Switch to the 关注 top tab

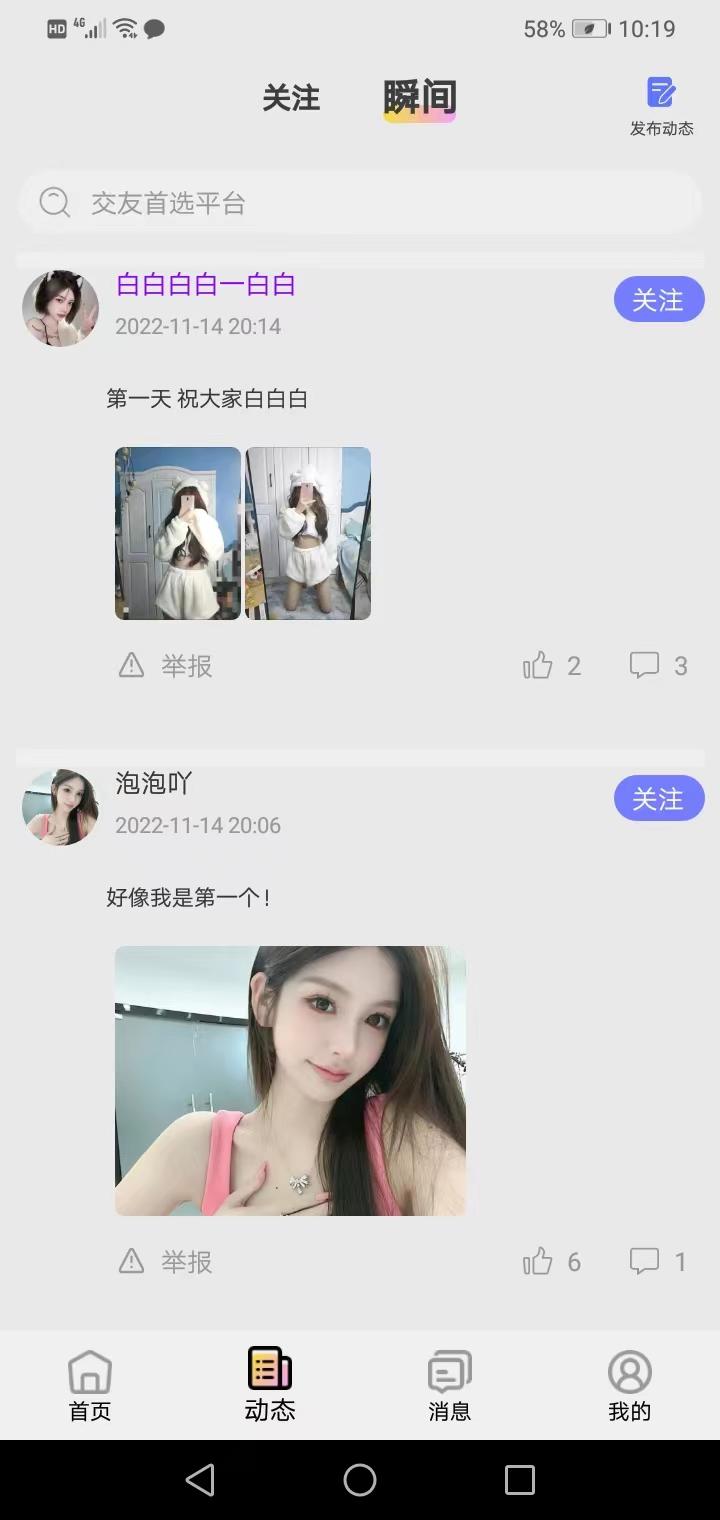pos(291,98)
